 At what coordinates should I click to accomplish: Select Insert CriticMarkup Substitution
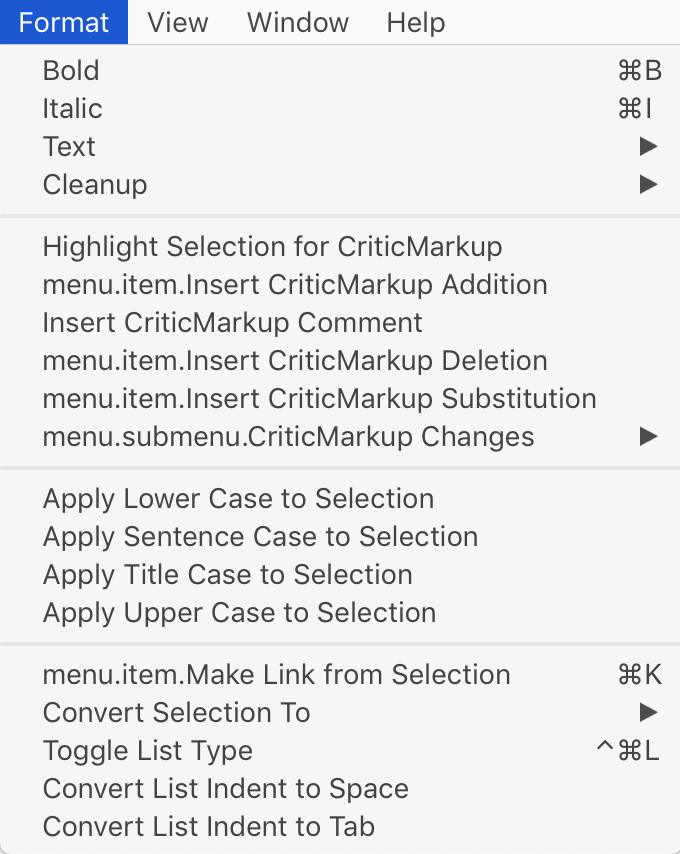(319, 399)
